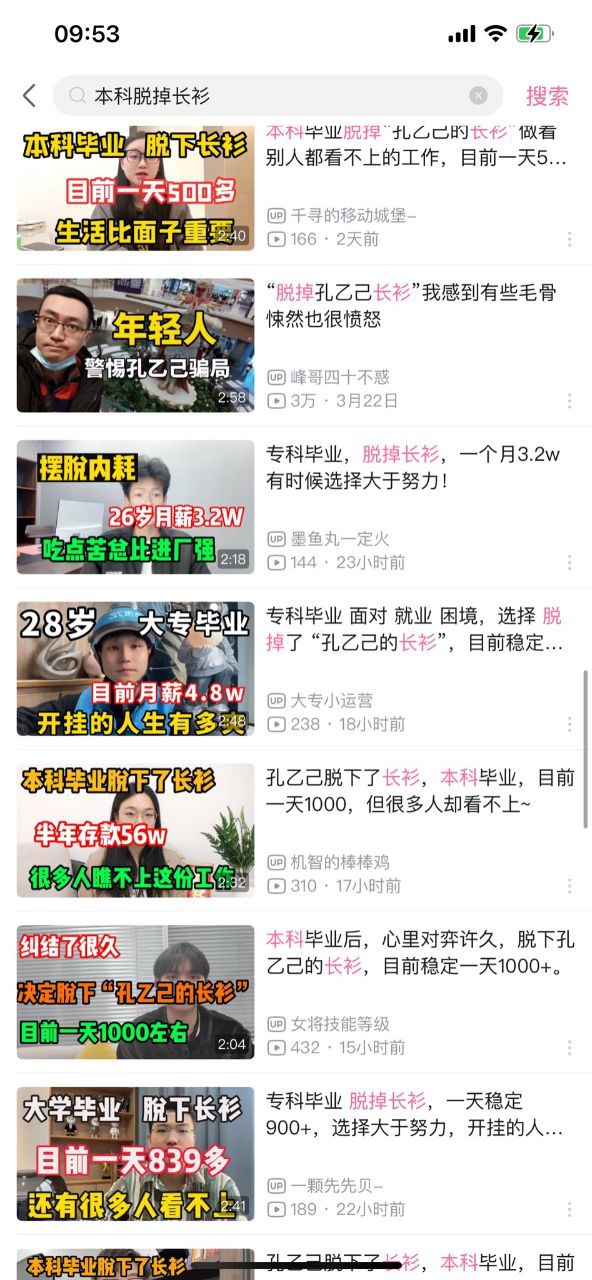The width and height of the screenshot is (592, 1280).
Task: Clear the search text with the X icon
Action: point(479,96)
